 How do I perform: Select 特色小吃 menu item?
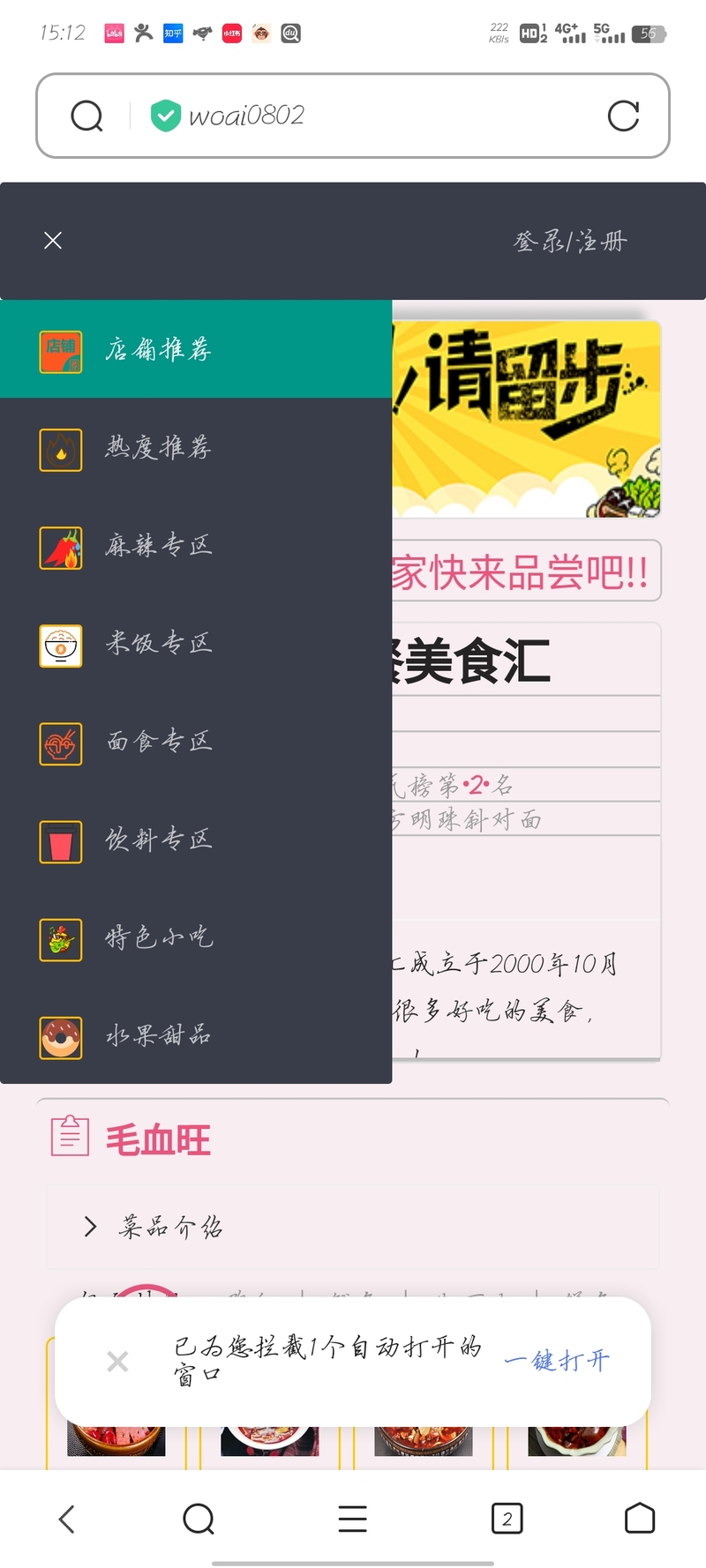tap(196, 937)
